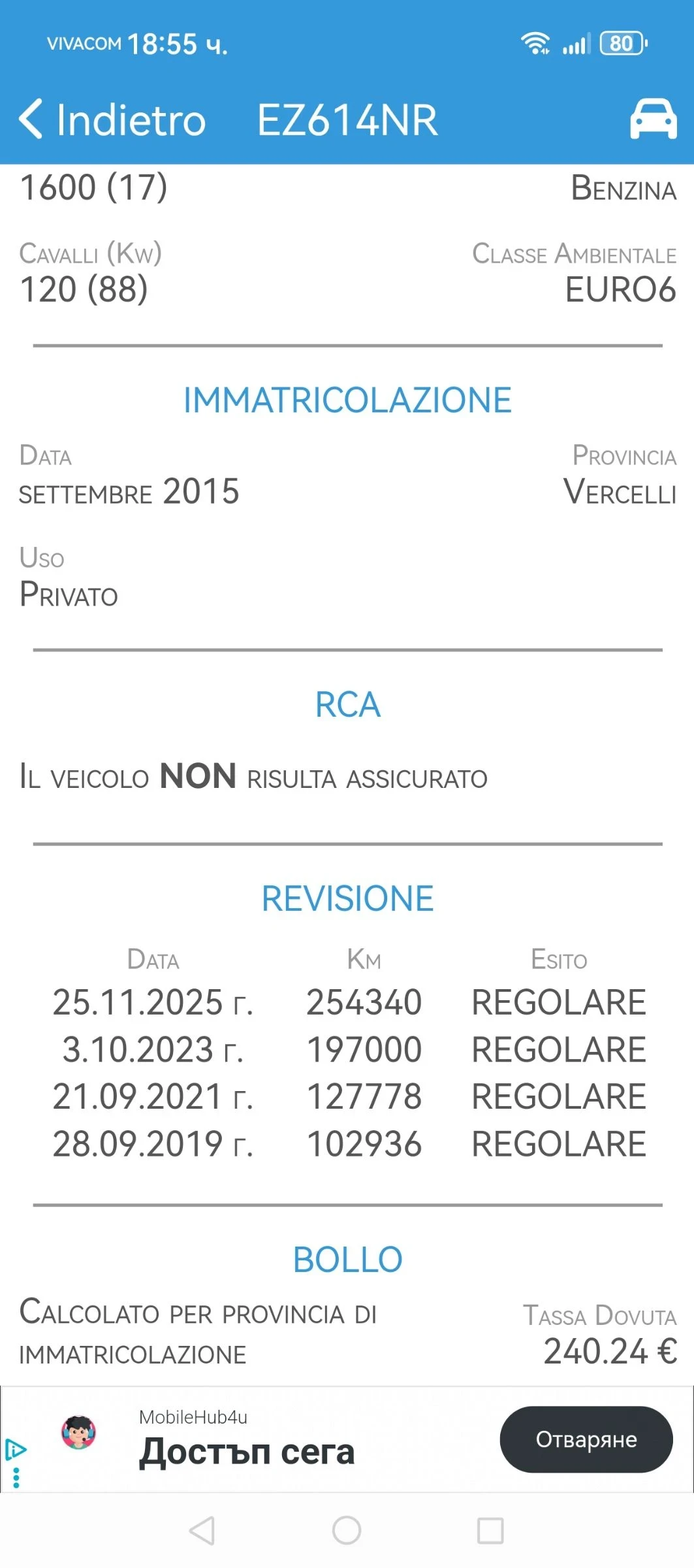Tap the battery indicator showing 80
The image size is (694, 1568).
[619, 42]
